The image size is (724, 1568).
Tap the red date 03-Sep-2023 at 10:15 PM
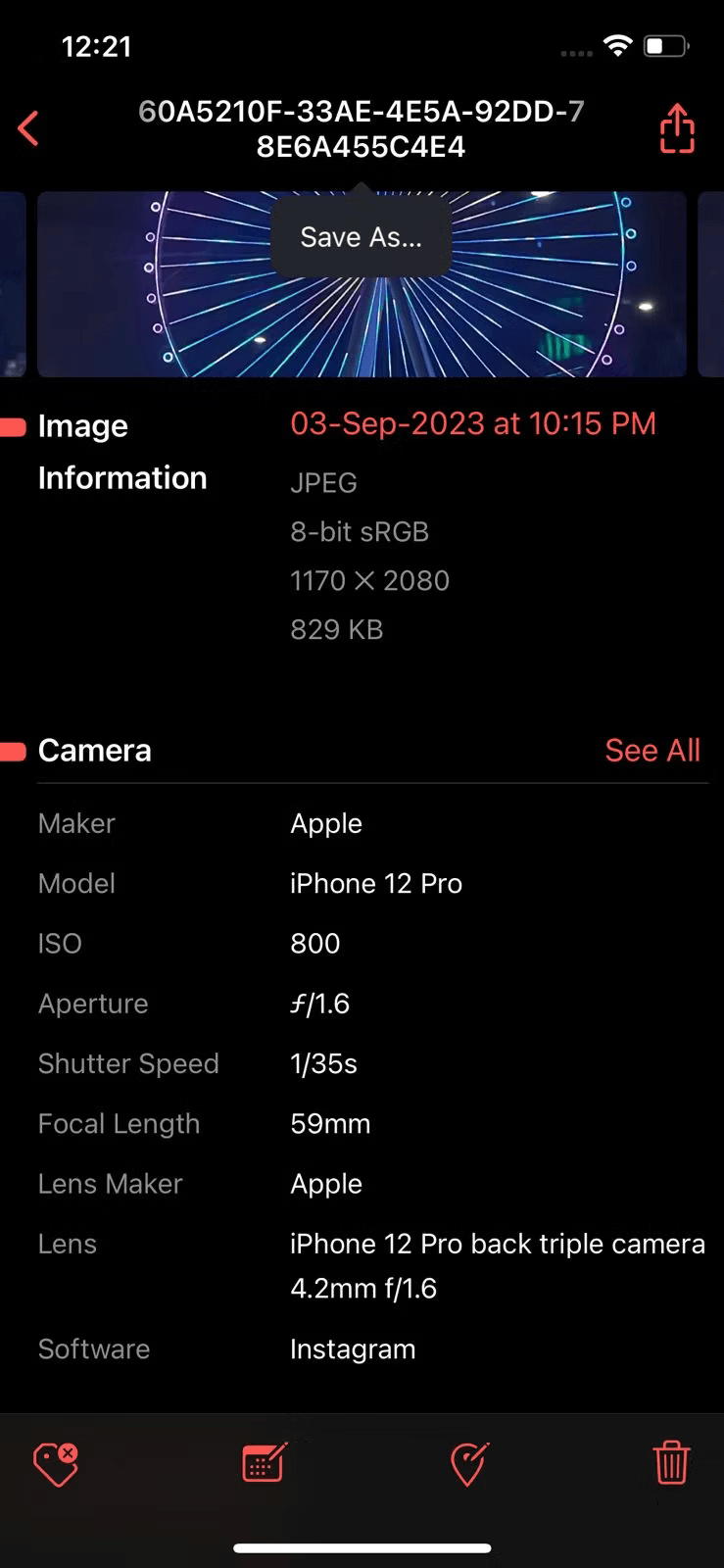[472, 424]
